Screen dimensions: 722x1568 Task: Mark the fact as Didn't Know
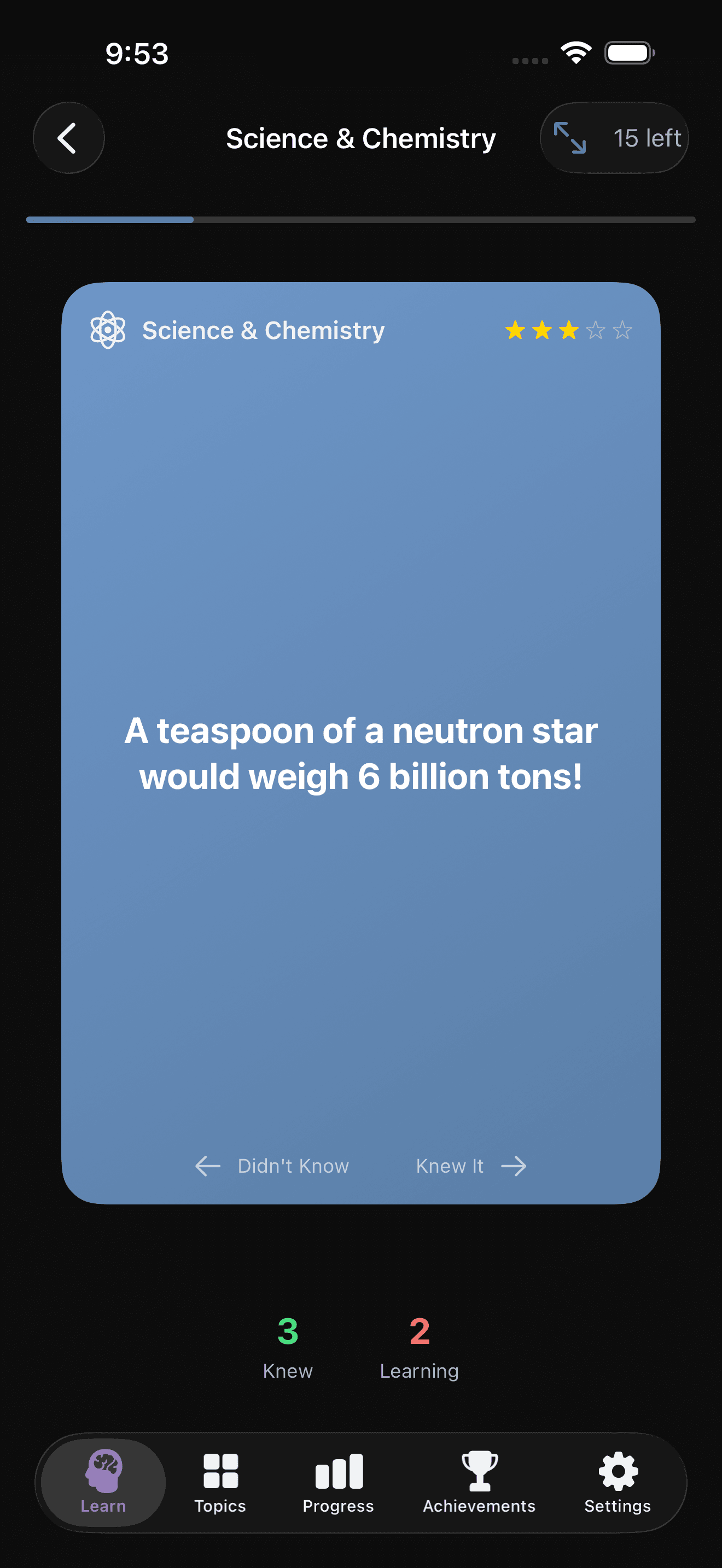272,1166
